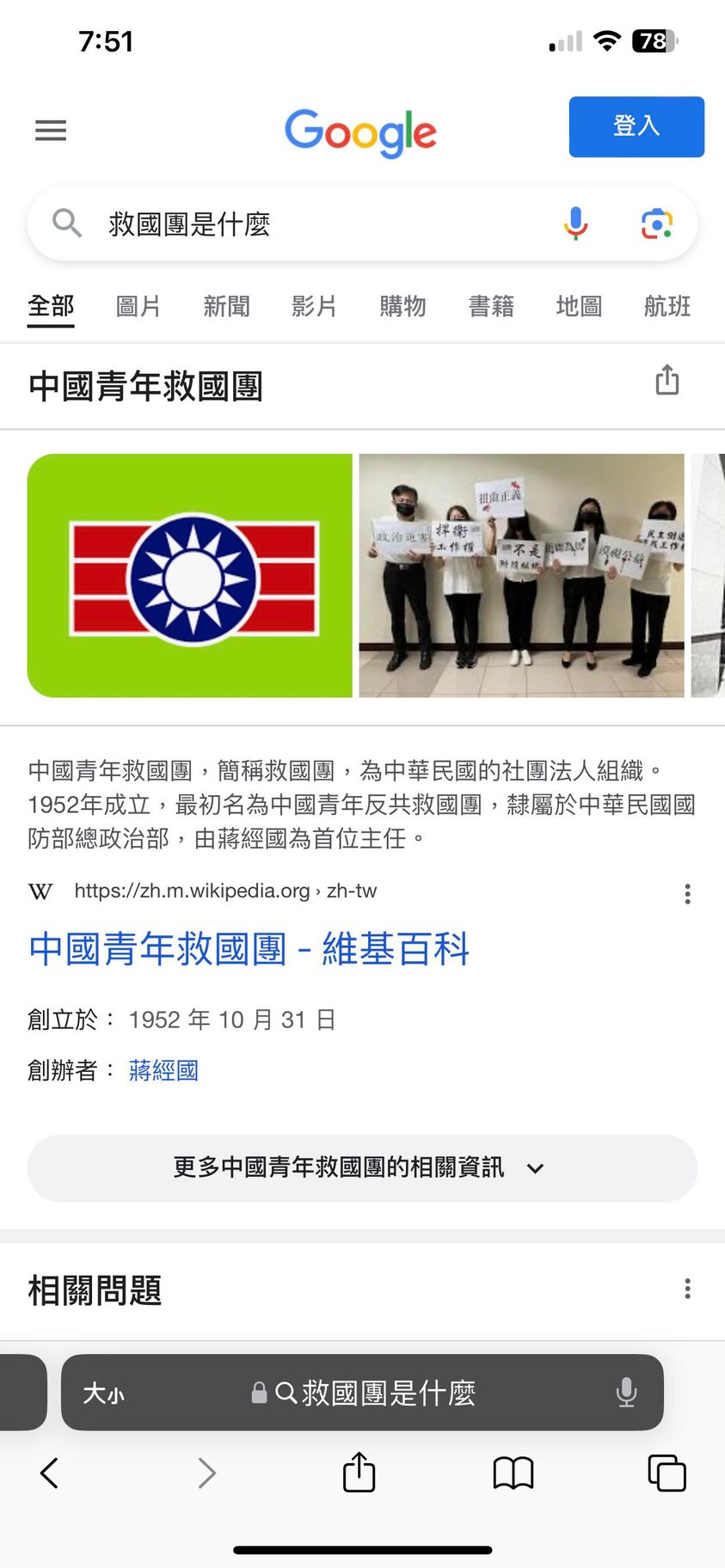Tap the 登入 sign-in button
This screenshot has width=725, height=1568.
tap(636, 126)
